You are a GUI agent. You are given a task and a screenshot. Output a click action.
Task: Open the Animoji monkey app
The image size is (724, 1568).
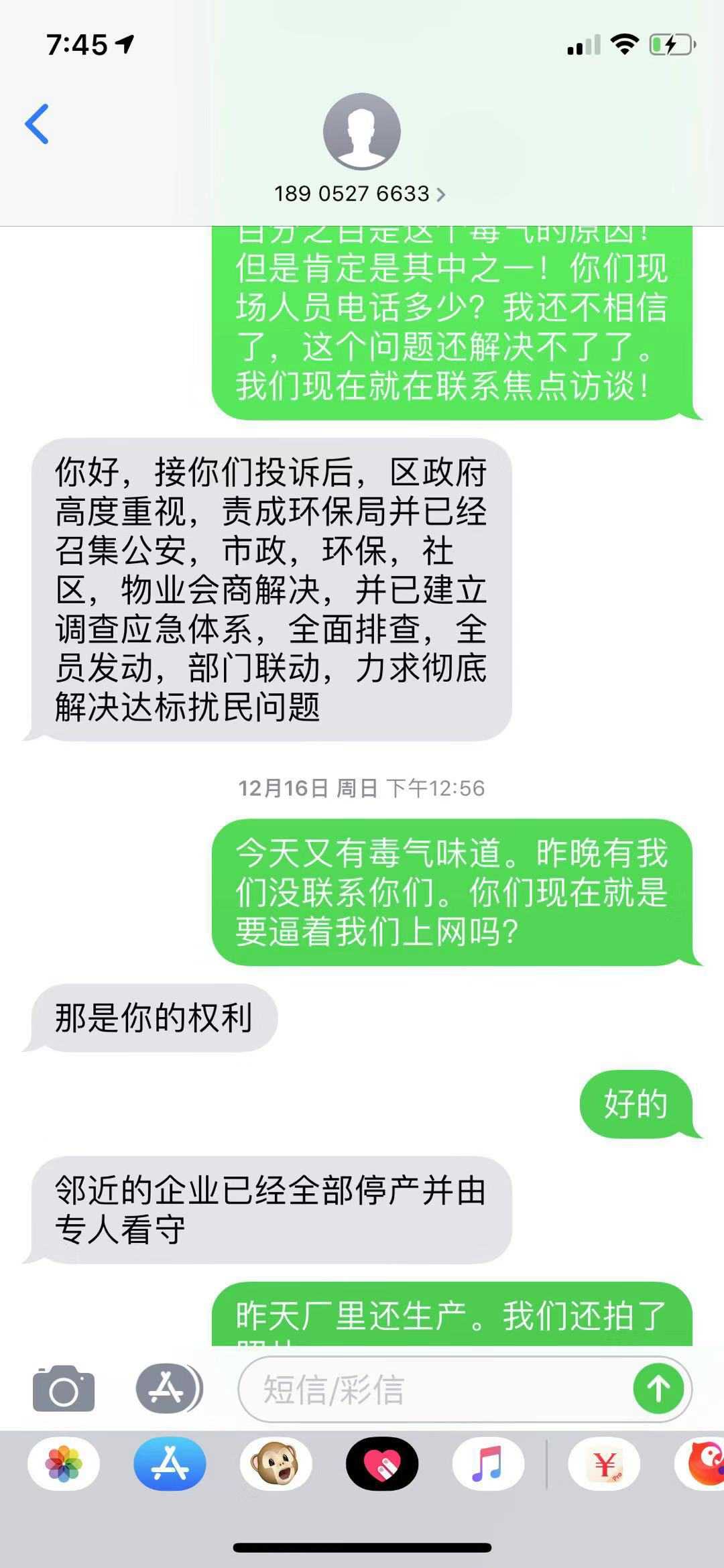point(276,1463)
